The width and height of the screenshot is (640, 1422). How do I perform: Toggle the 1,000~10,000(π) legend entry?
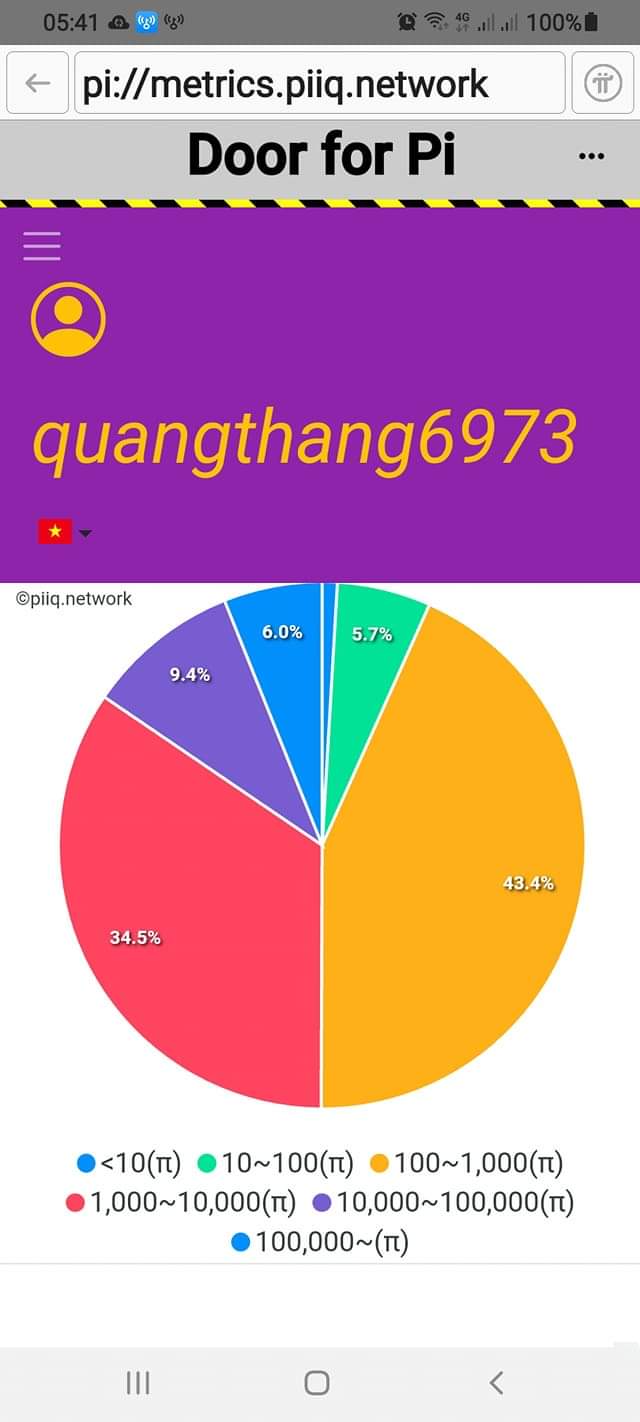click(183, 1202)
